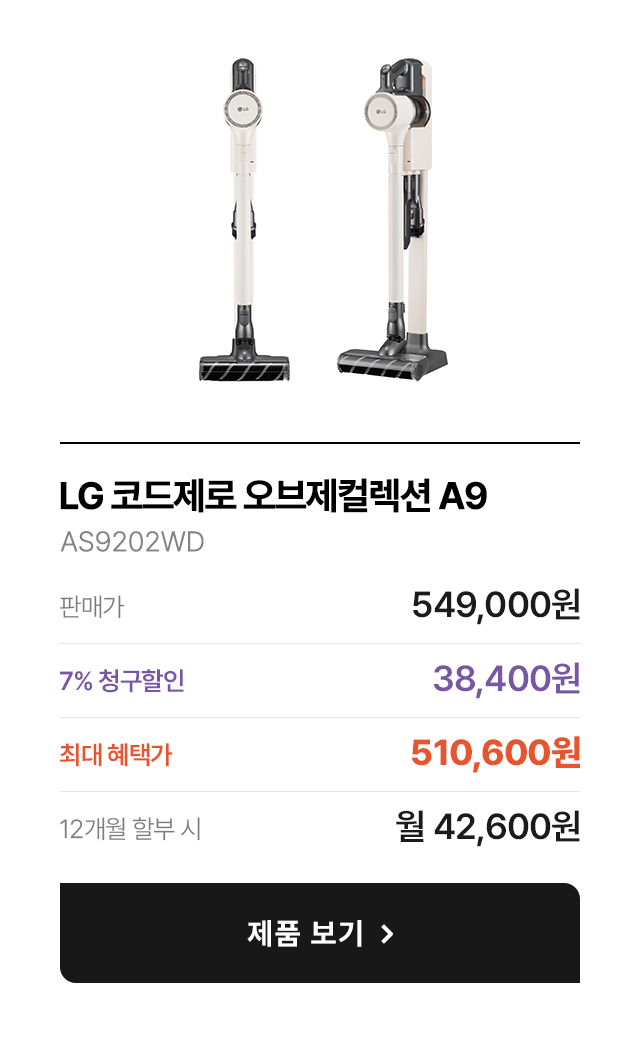This screenshot has height=1043, width=640.
Task: Tap the 제품 보기 button
Action: click(320, 933)
